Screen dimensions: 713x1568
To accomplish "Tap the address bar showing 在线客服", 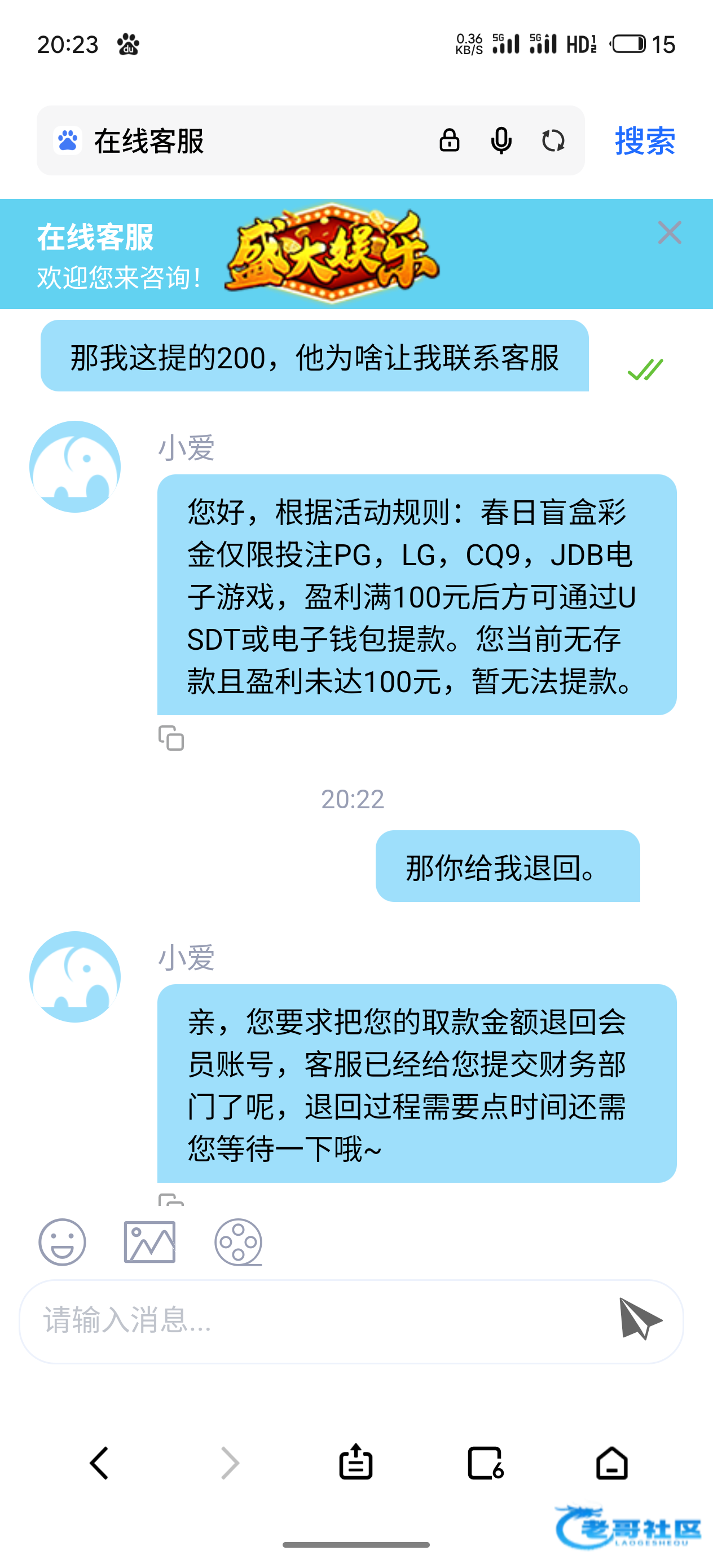I will (244, 140).
